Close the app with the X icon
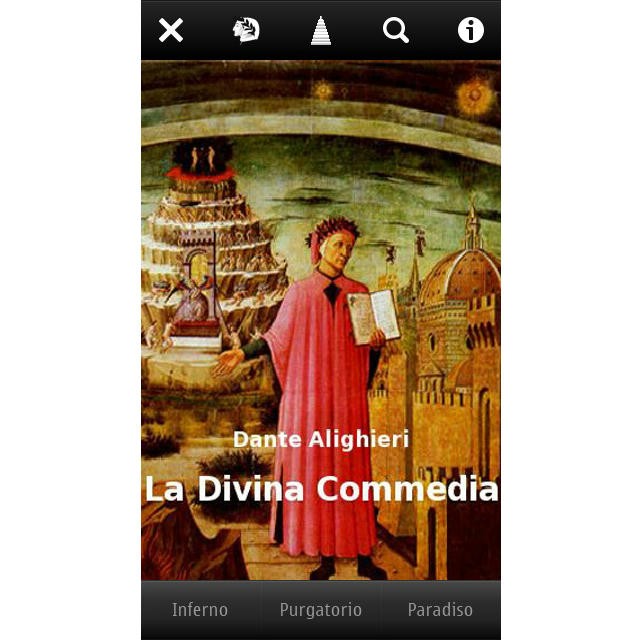This screenshot has height=640, width=640. [x=171, y=30]
